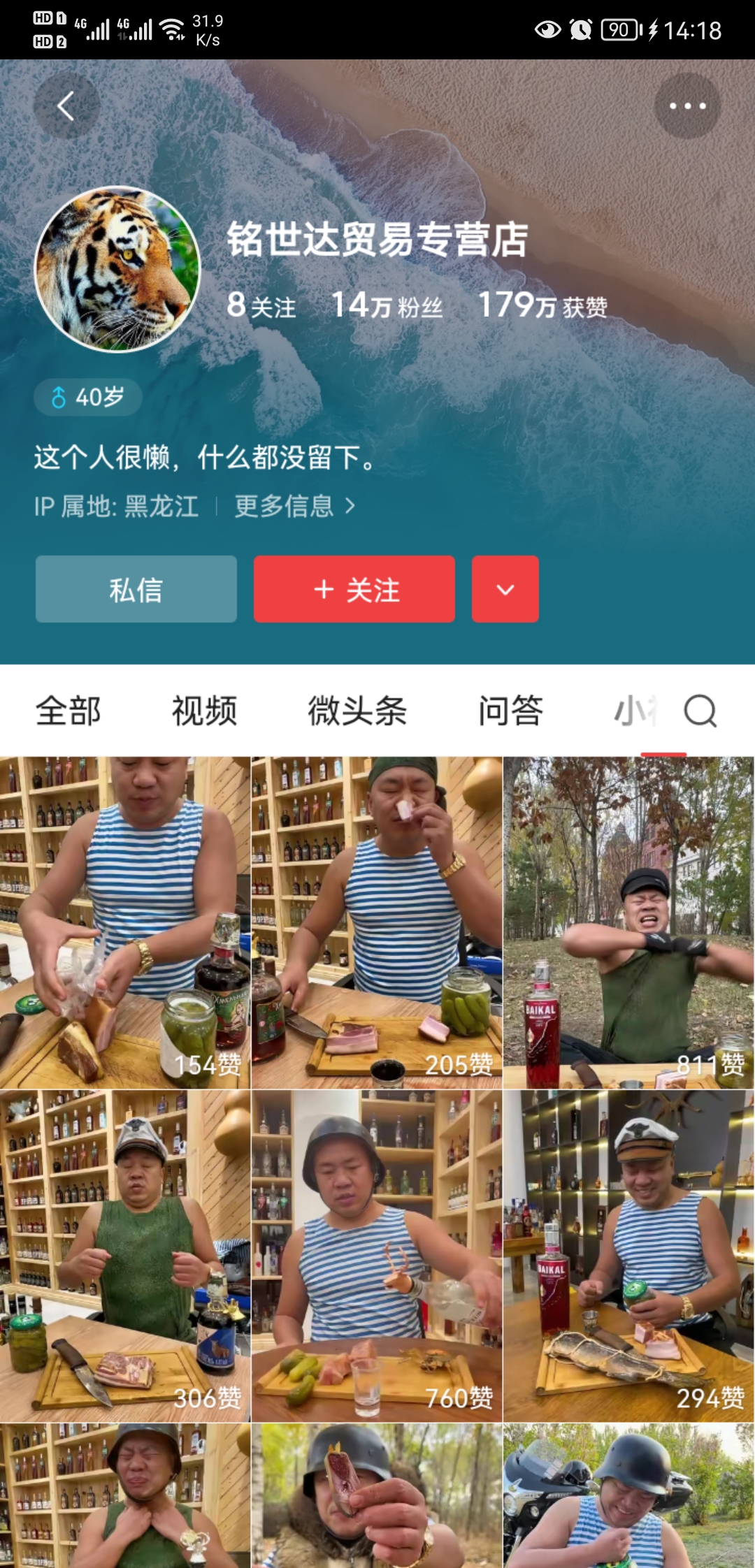Open the three-dot overflow menu
This screenshot has width=755, height=1568.
pyautogui.click(x=687, y=106)
